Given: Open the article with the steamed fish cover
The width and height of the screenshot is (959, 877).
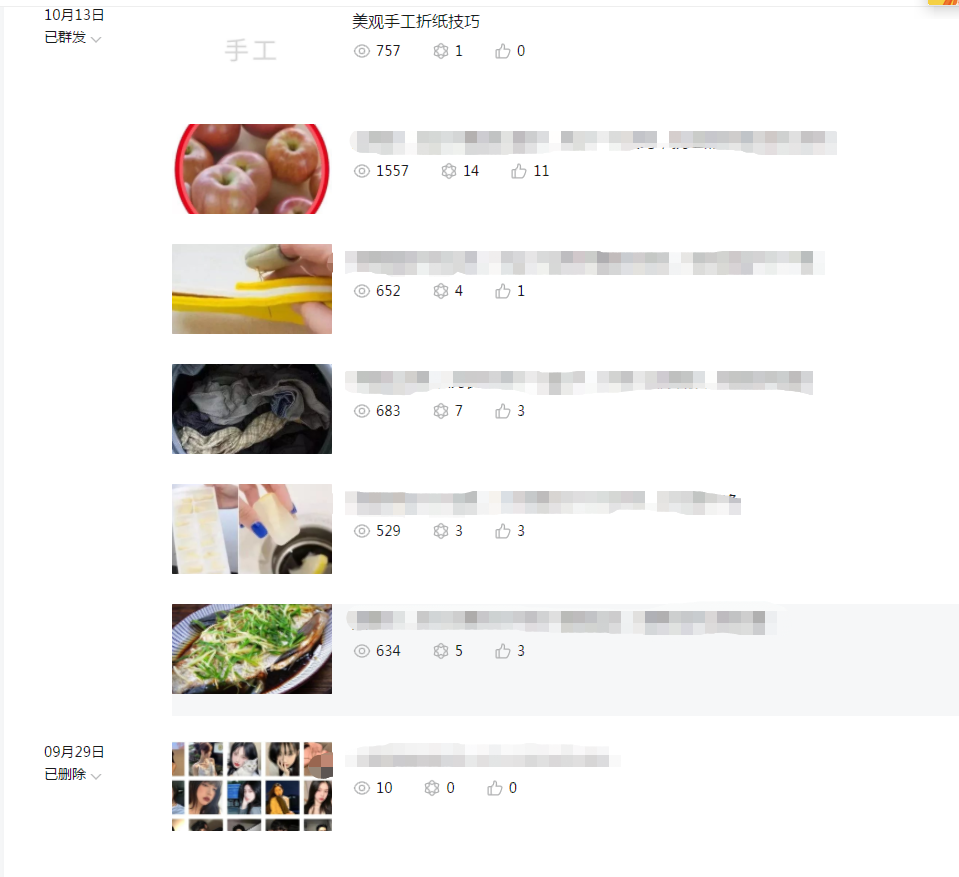Looking at the screenshot, I should (x=252, y=649).
